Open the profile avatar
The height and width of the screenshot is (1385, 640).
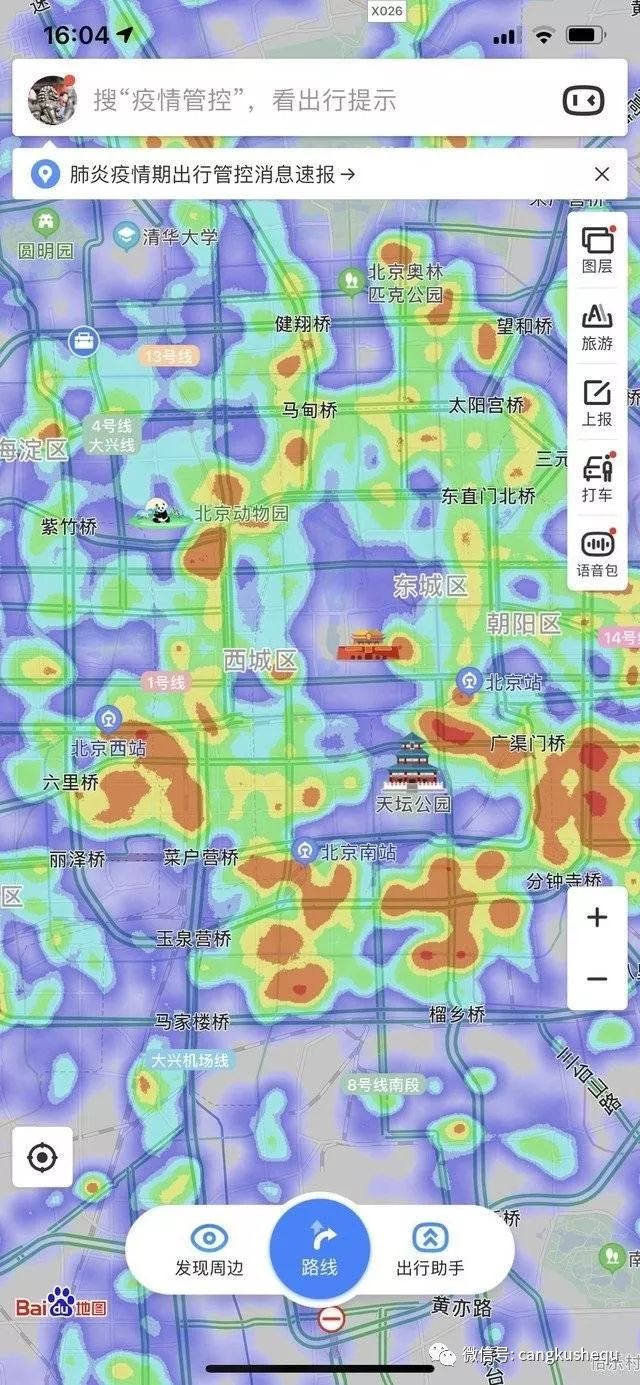52,99
